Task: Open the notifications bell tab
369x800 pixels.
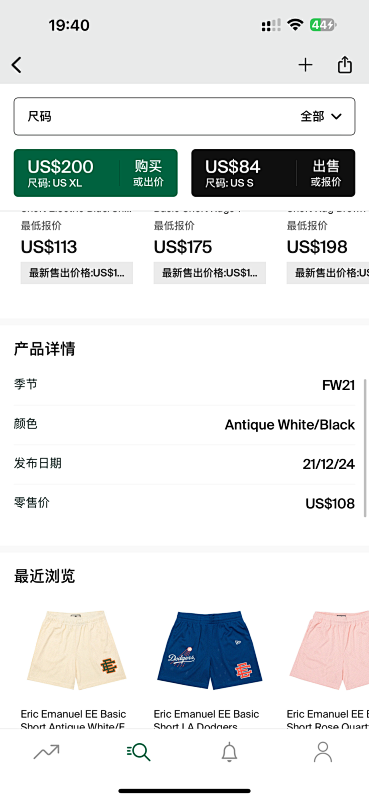Action: (230, 752)
